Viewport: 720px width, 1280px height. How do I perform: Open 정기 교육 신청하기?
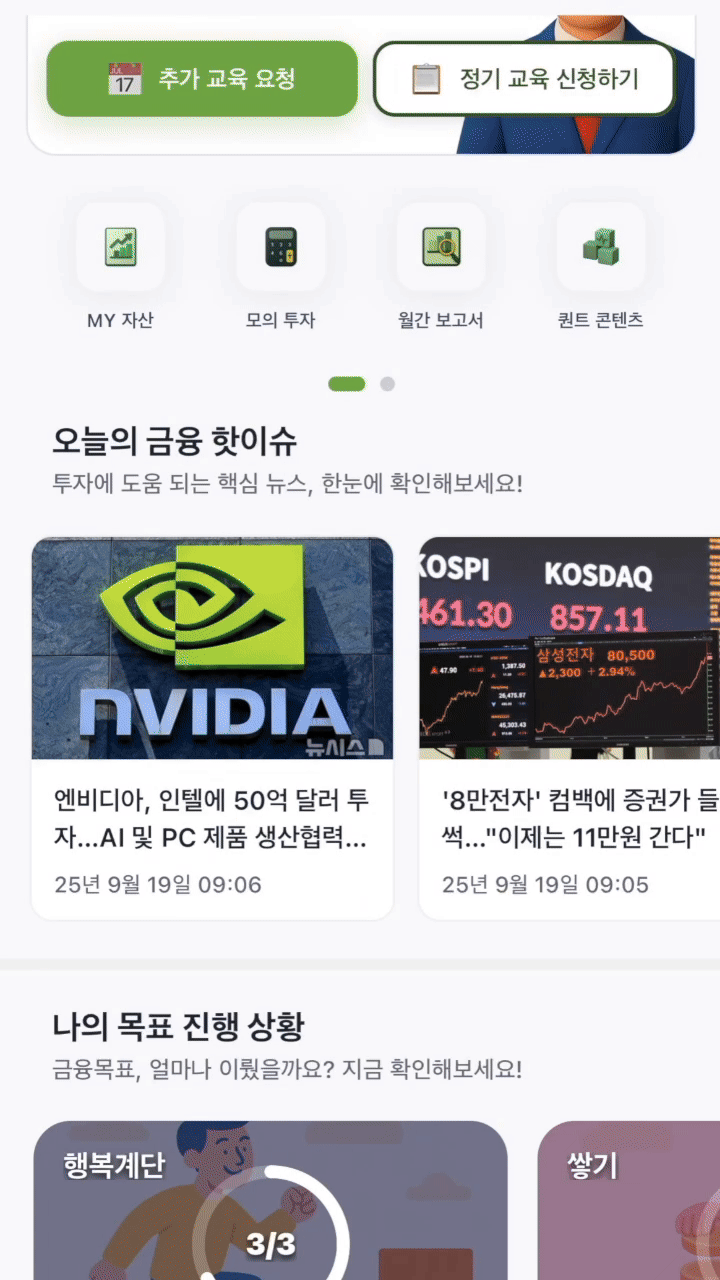tap(524, 79)
